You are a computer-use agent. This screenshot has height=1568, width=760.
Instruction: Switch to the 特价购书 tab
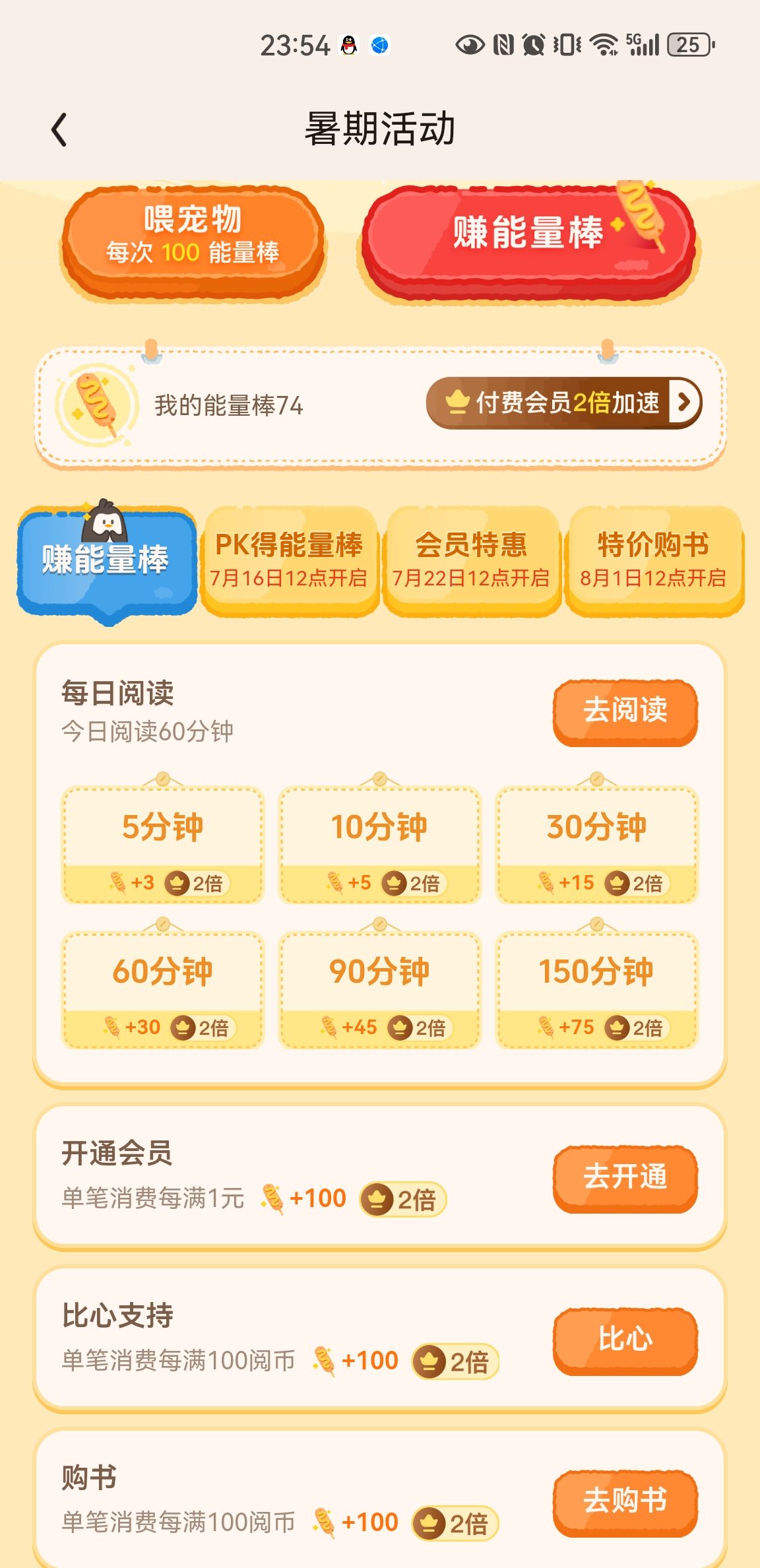tap(654, 561)
